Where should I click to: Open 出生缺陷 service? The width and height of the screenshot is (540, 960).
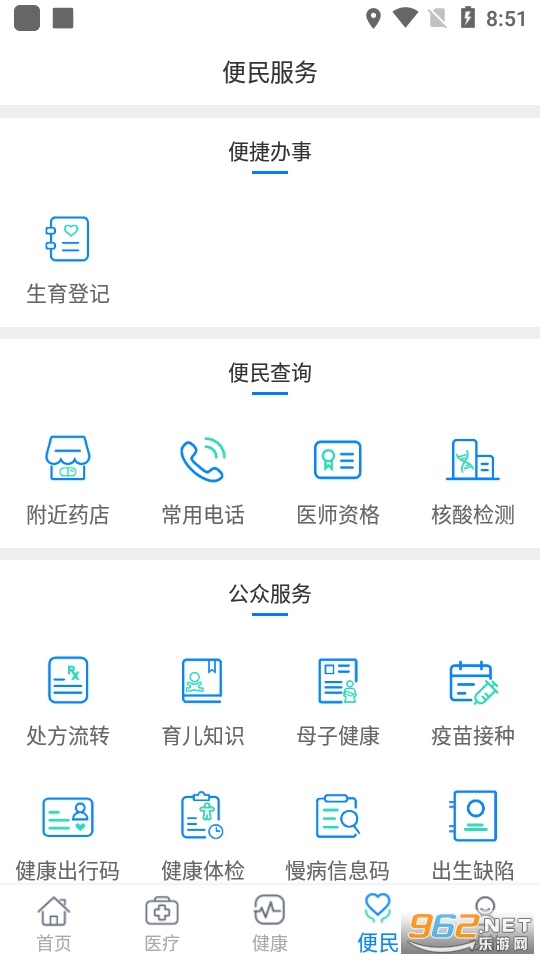click(473, 836)
